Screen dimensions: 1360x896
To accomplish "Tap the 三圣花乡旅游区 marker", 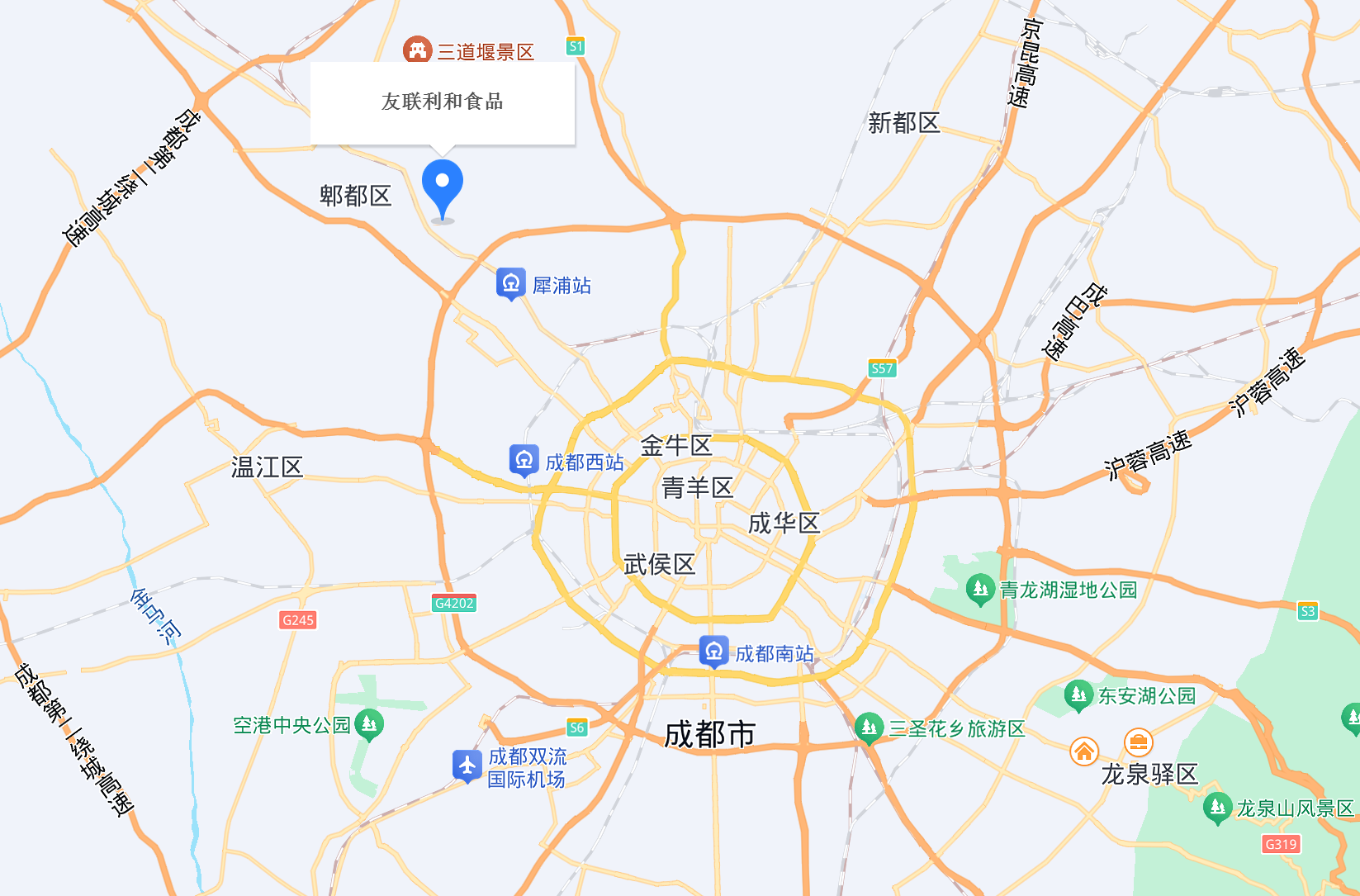I will coord(869,728).
